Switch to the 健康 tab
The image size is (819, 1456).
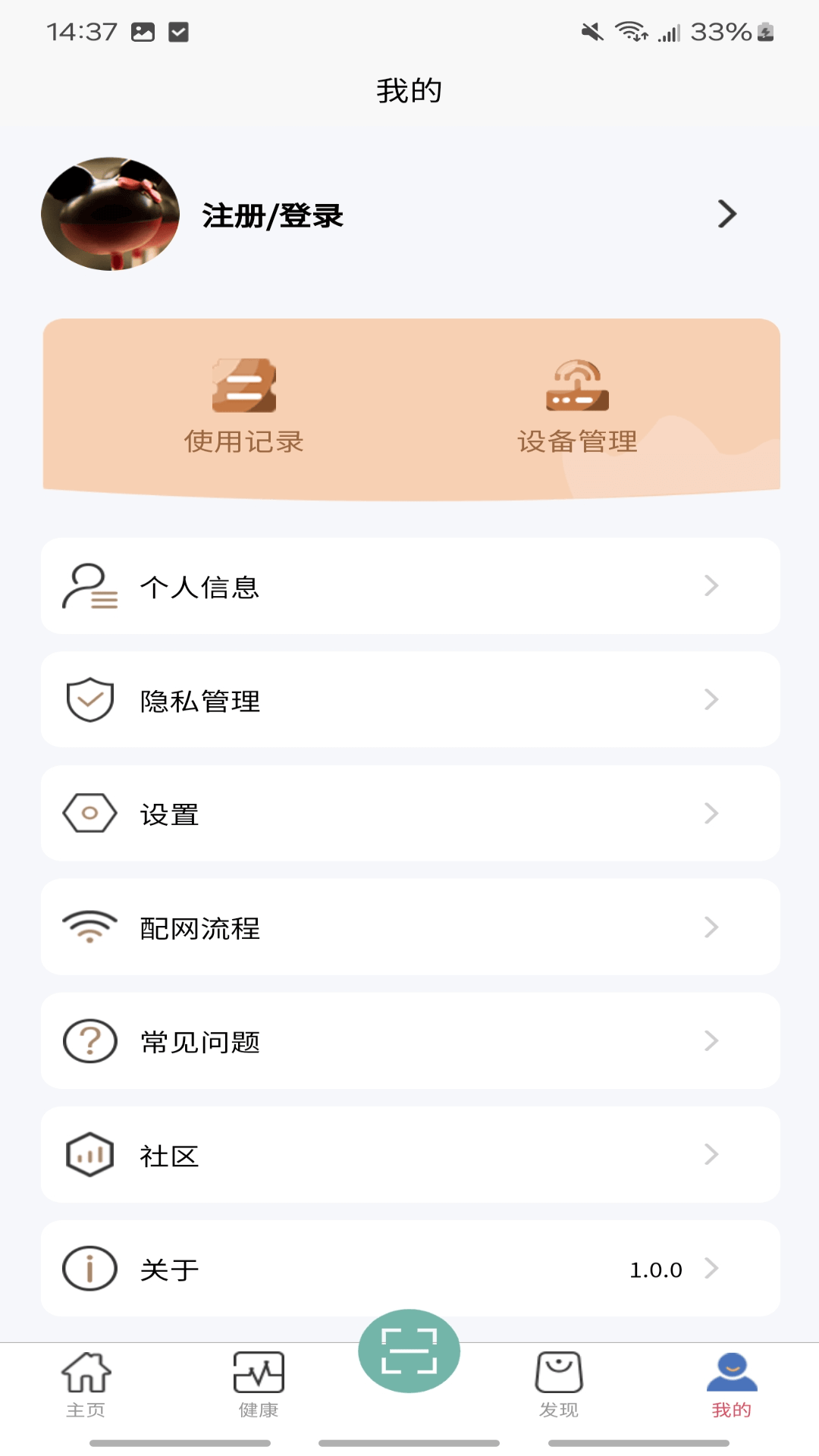click(x=257, y=1392)
